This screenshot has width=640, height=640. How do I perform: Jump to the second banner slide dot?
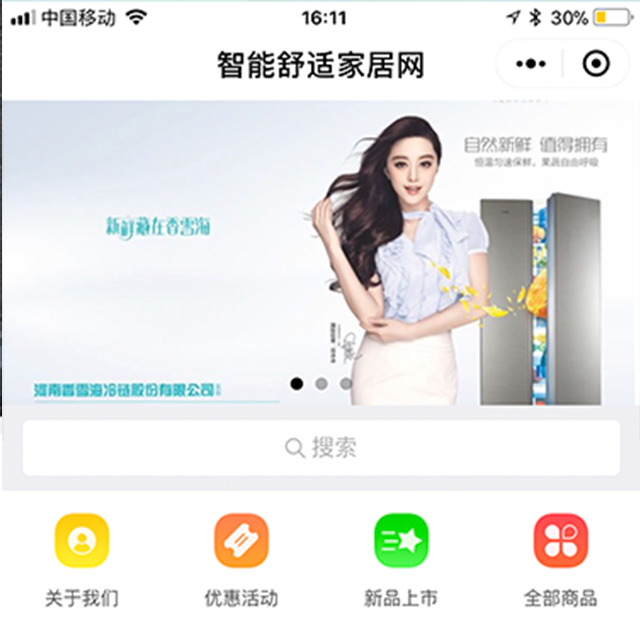click(x=321, y=383)
